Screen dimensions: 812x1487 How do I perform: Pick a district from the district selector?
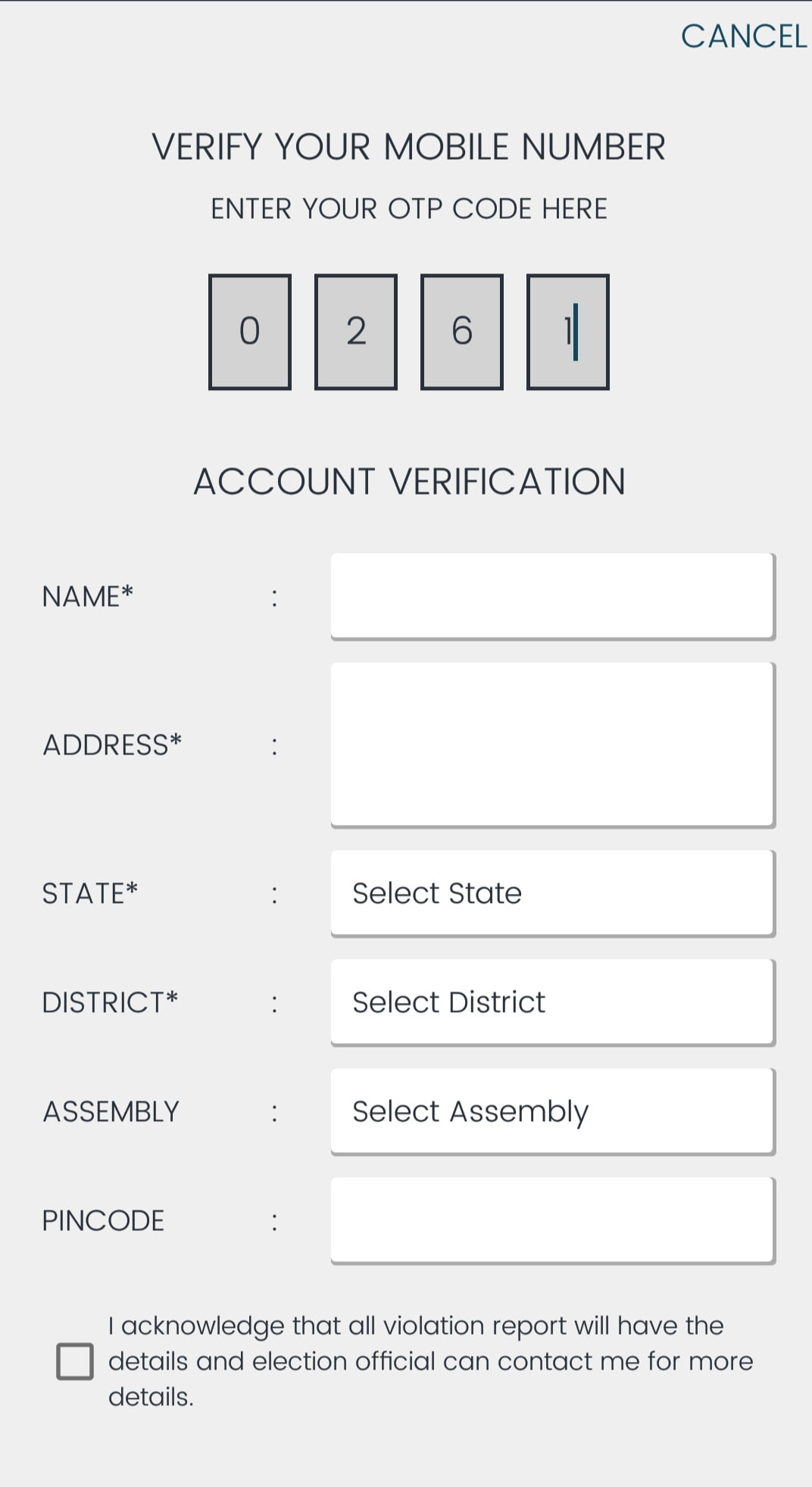pos(552,1001)
